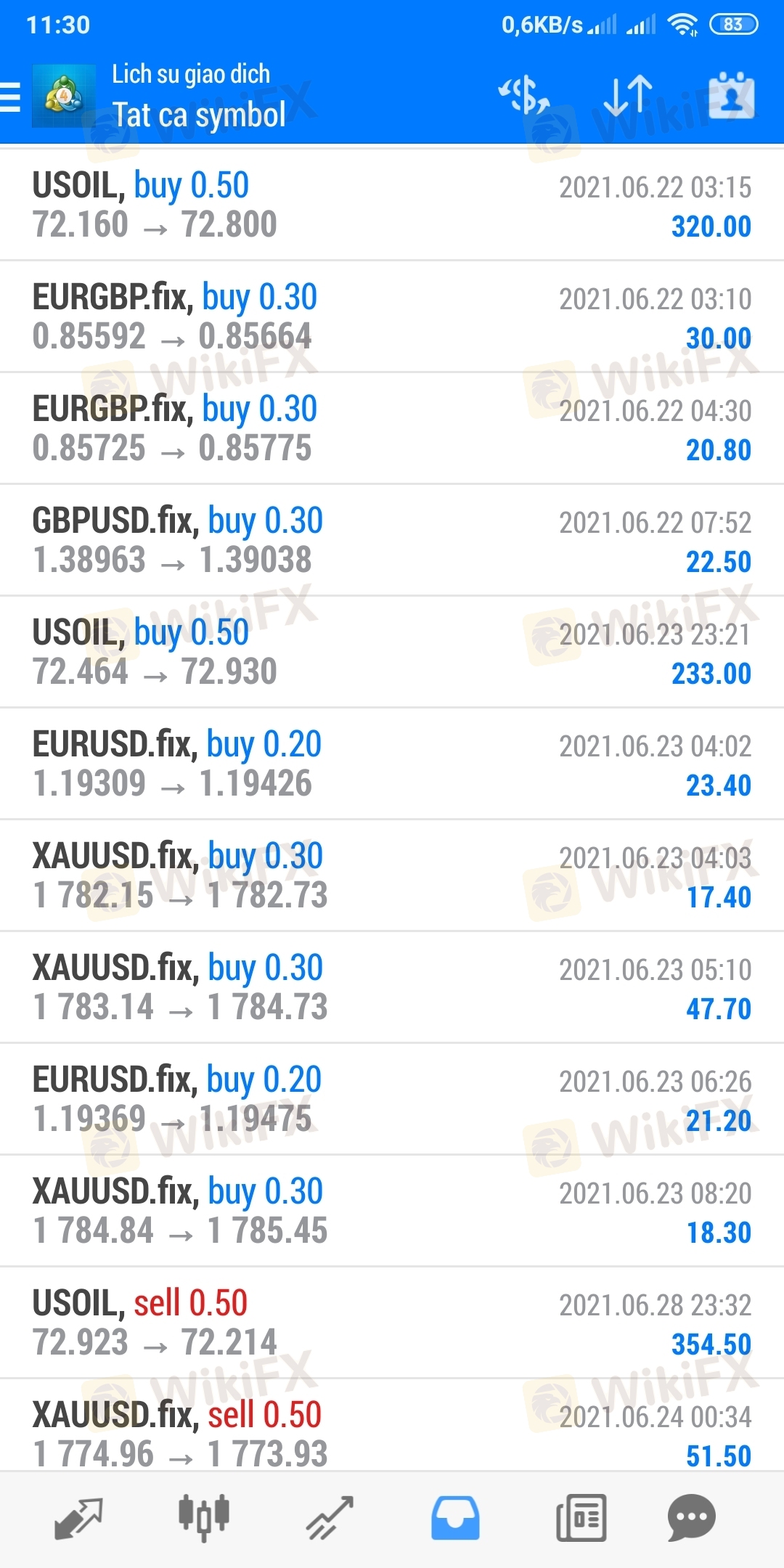Switch to the Quotes tab
The width and height of the screenshot is (784, 1568).
pos(78,1519)
